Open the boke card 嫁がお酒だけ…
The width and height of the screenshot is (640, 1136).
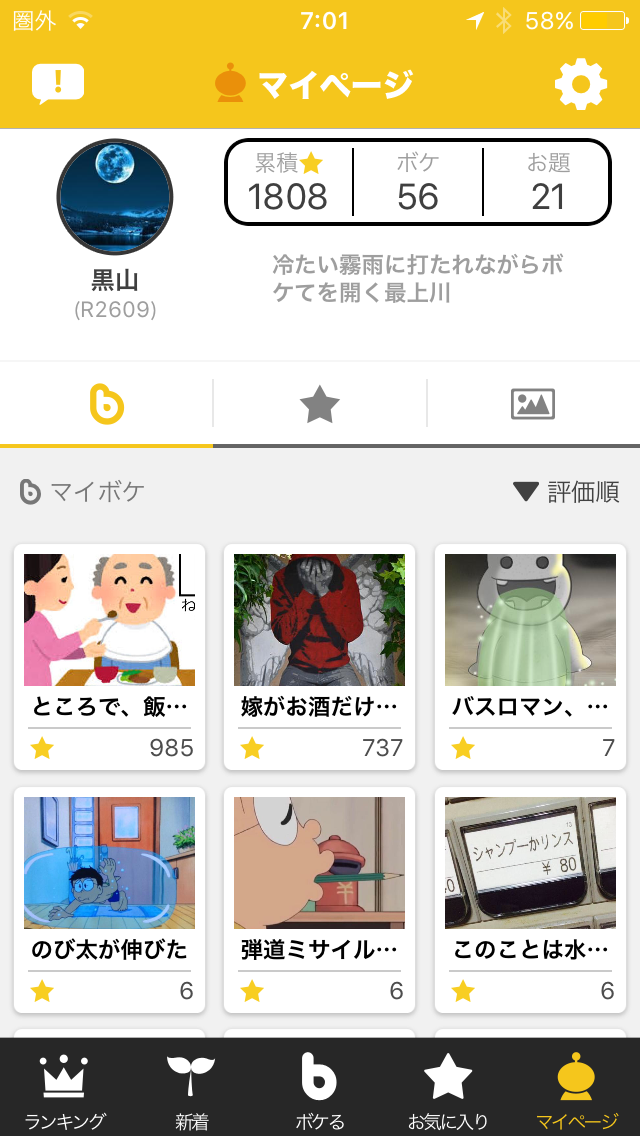pyautogui.click(x=320, y=656)
